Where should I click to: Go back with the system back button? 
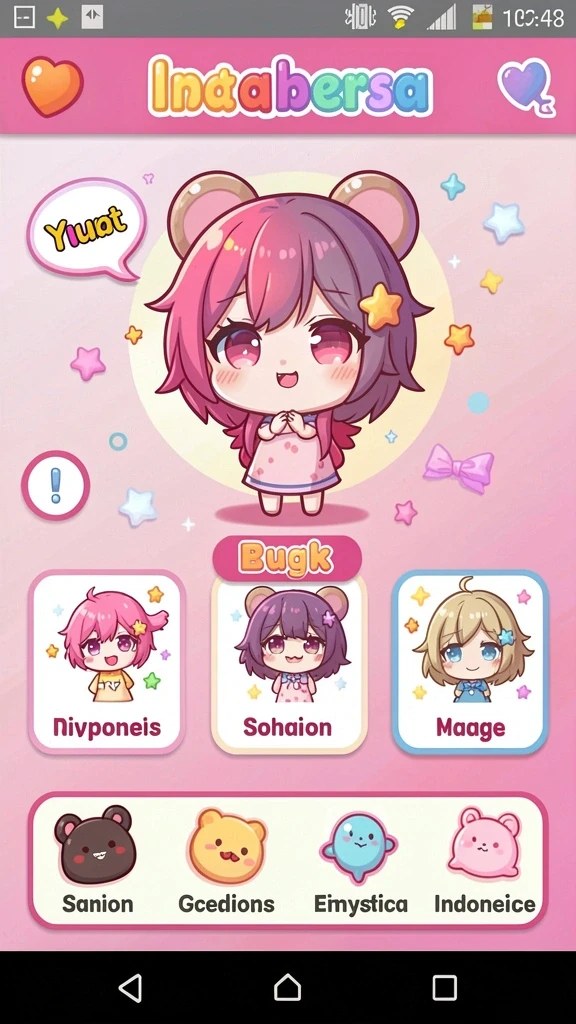[131, 987]
